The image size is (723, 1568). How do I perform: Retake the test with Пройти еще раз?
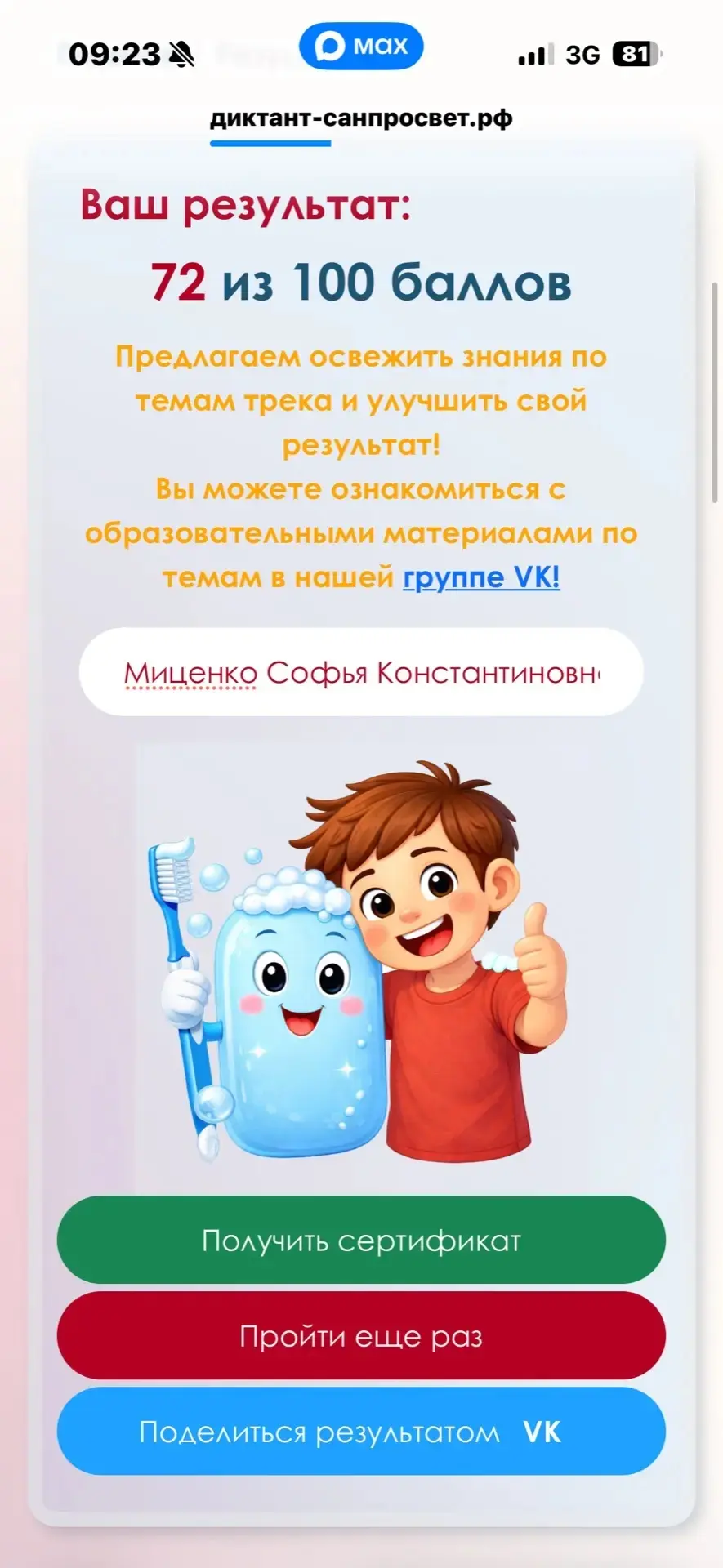361,1336
